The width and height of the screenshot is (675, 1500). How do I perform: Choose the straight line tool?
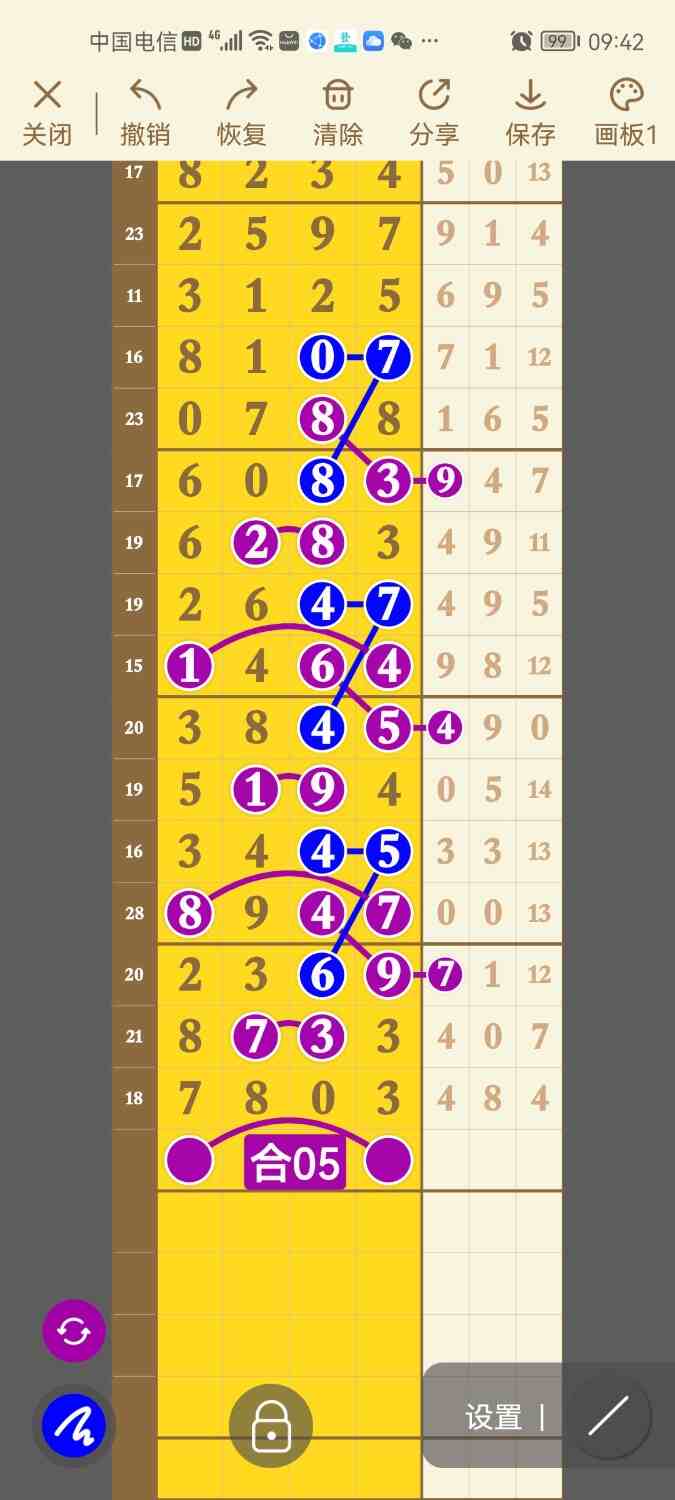(x=608, y=1416)
